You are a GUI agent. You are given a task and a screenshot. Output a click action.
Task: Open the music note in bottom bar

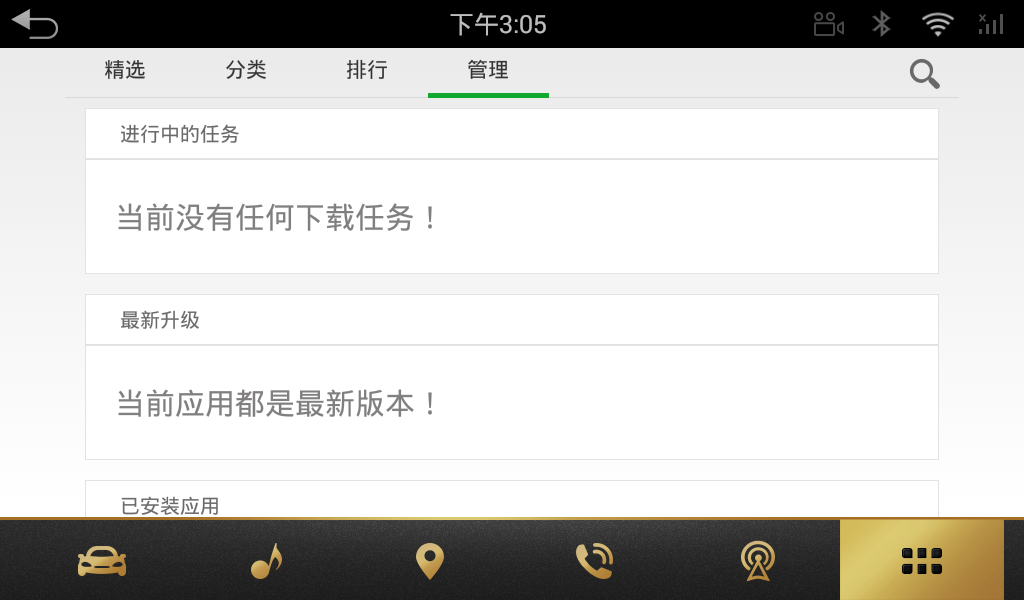[266, 561]
